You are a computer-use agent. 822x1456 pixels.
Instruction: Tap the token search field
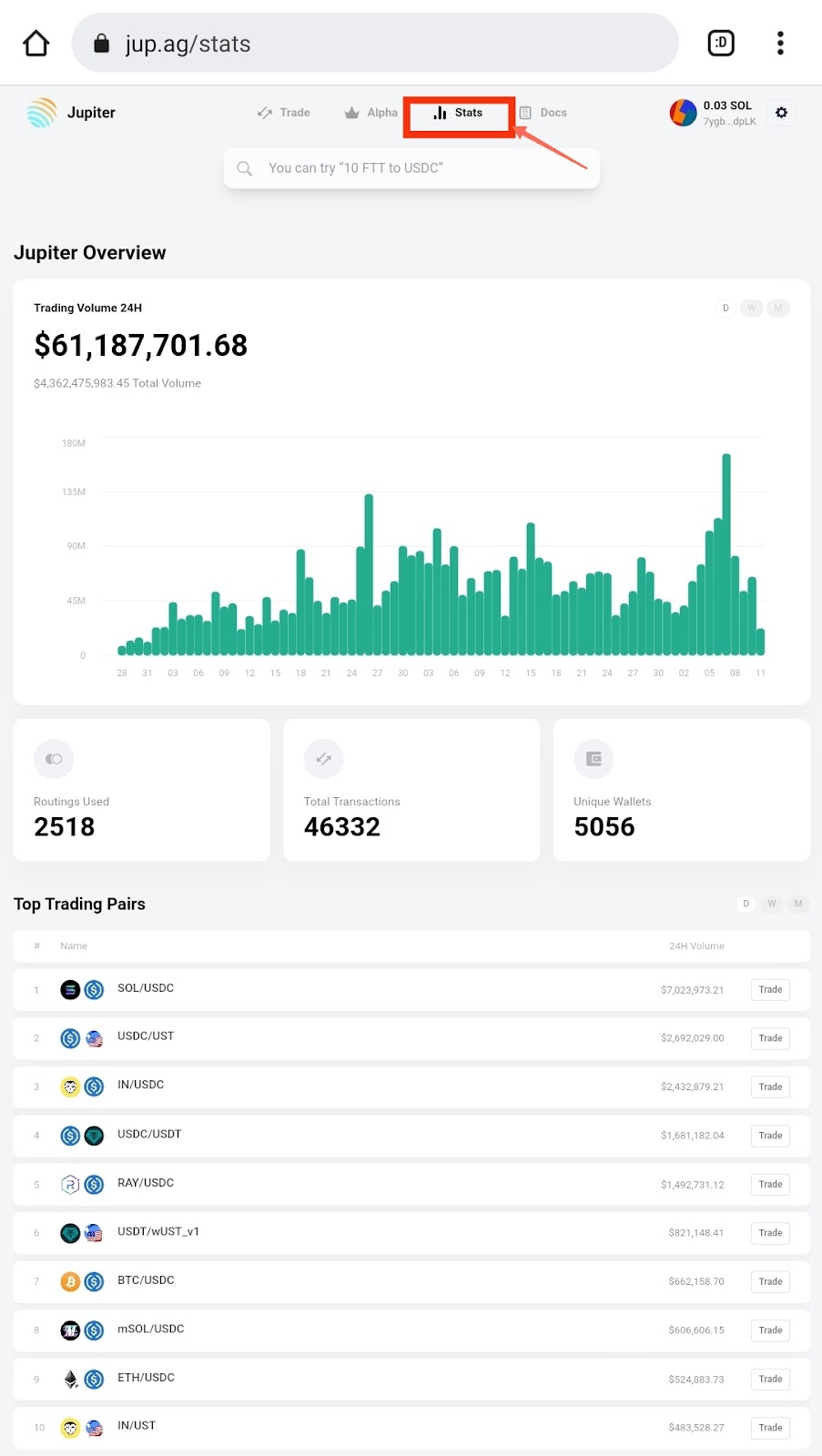click(x=411, y=168)
